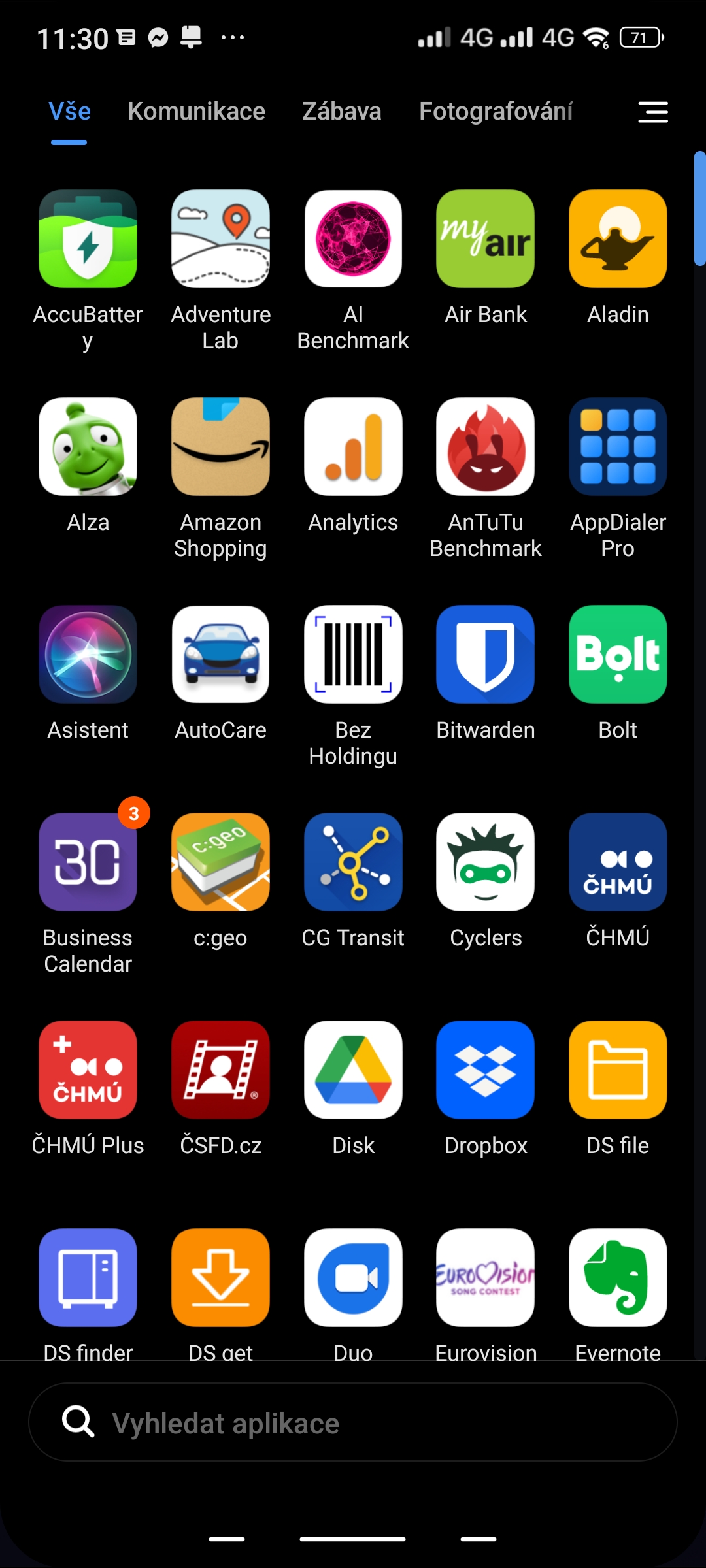Launch the Bolt app
This screenshot has width=706, height=1568.
618,655
